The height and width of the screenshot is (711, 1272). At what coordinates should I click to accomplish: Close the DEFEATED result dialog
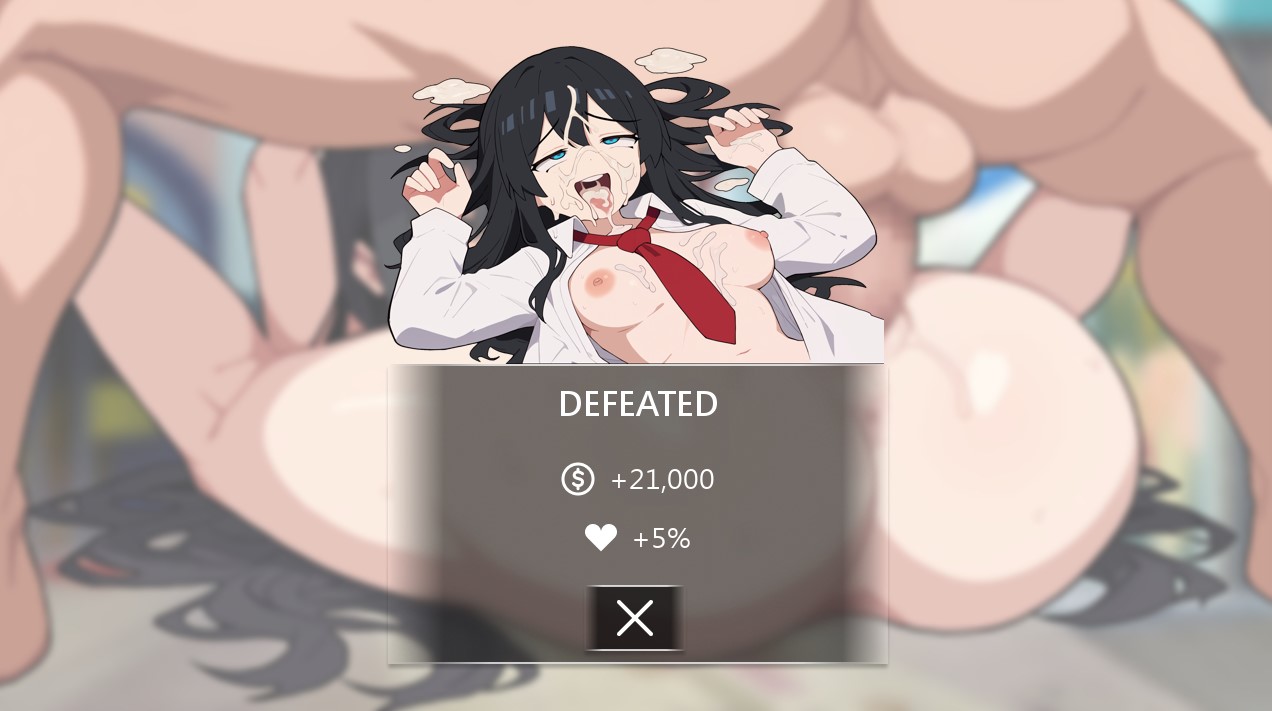click(x=634, y=618)
